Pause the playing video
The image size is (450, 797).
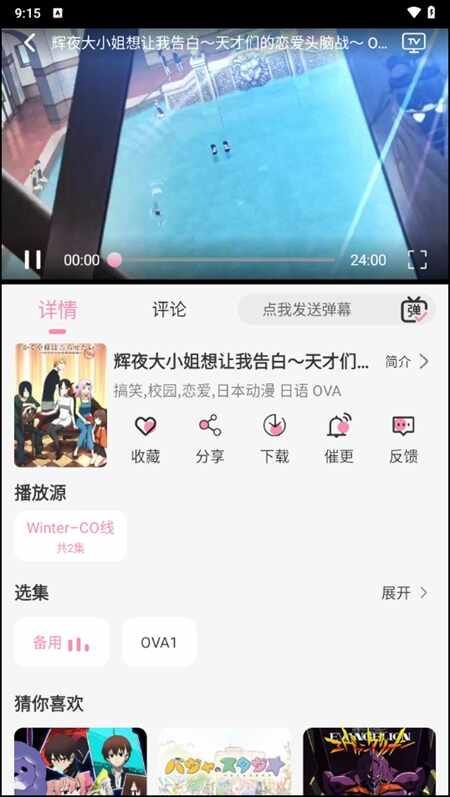(33, 260)
